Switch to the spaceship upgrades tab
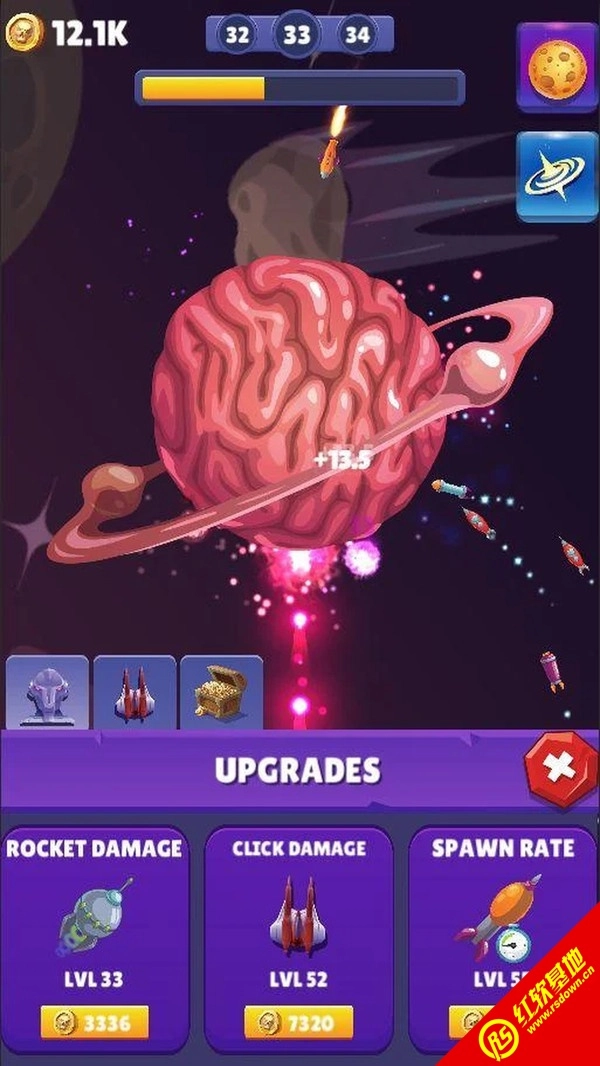This screenshot has width=600, height=1066. click(x=135, y=691)
